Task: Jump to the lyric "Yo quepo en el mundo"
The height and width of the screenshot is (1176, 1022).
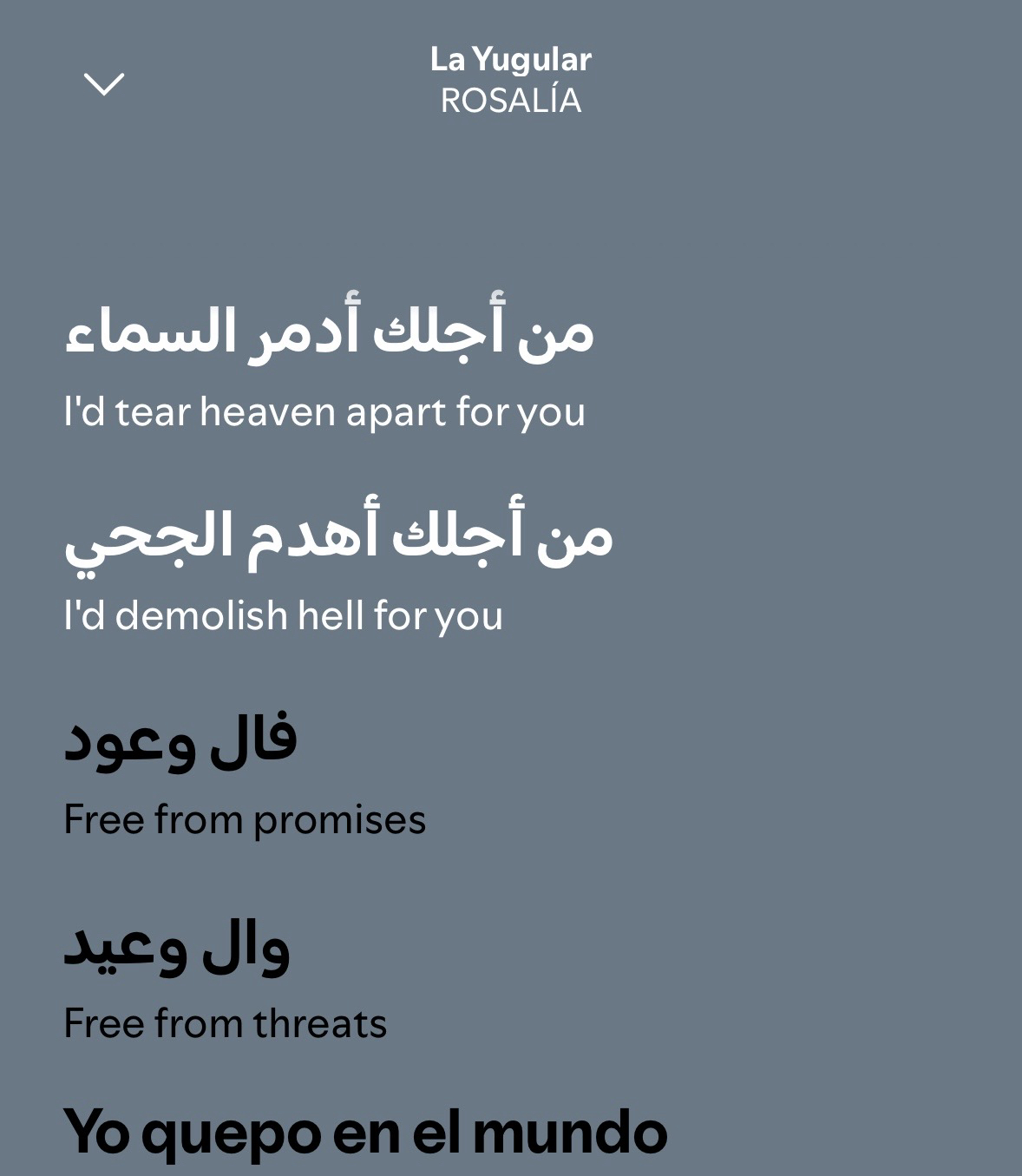Action: tap(365, 1133)
